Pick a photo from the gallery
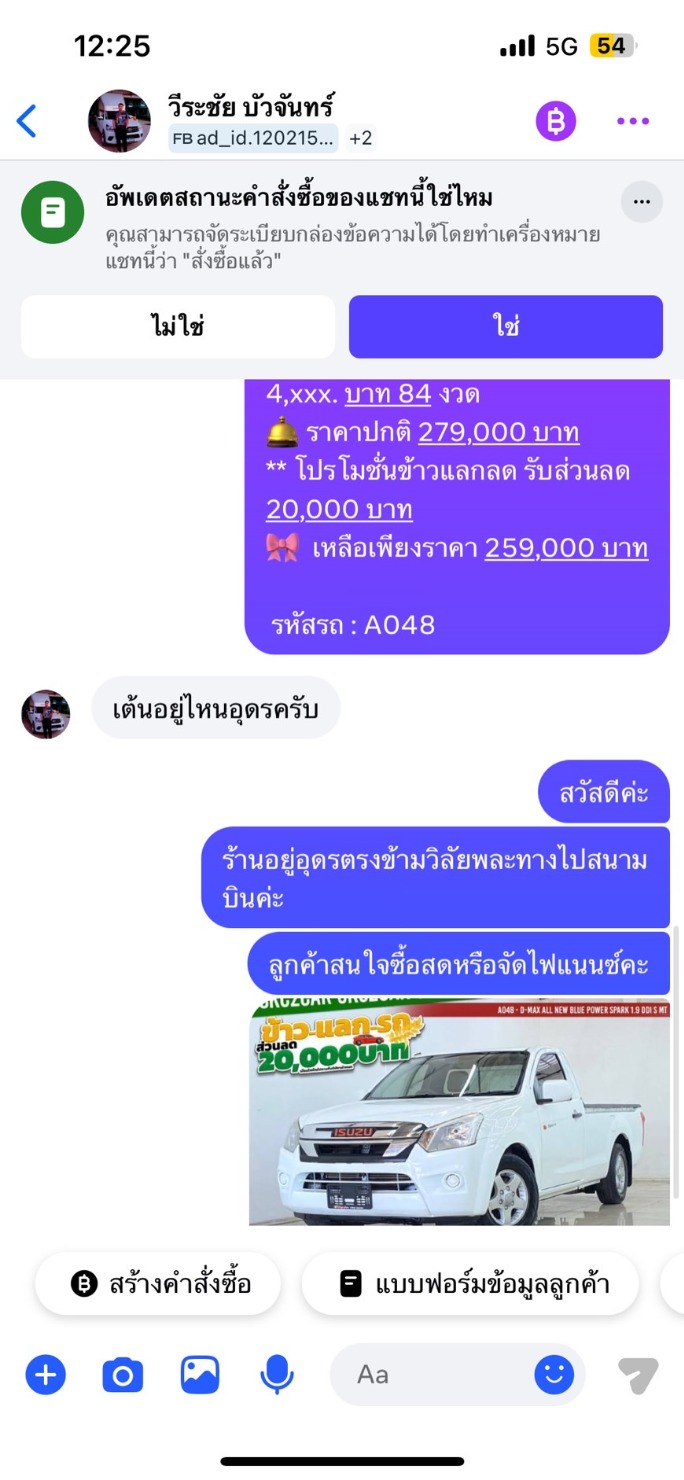 pos(200,1375)
